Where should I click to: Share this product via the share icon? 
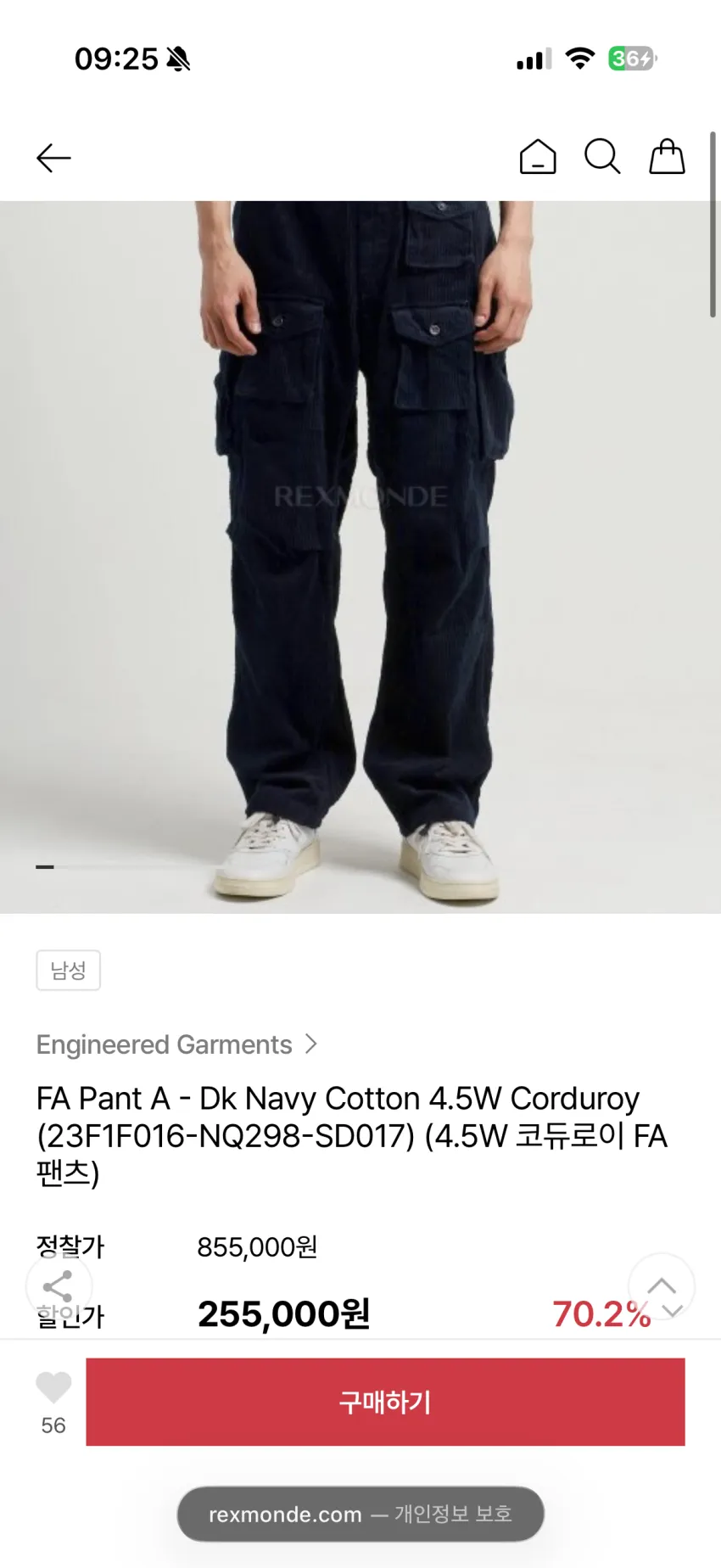pyautogui.click(x=58, y=1286)
